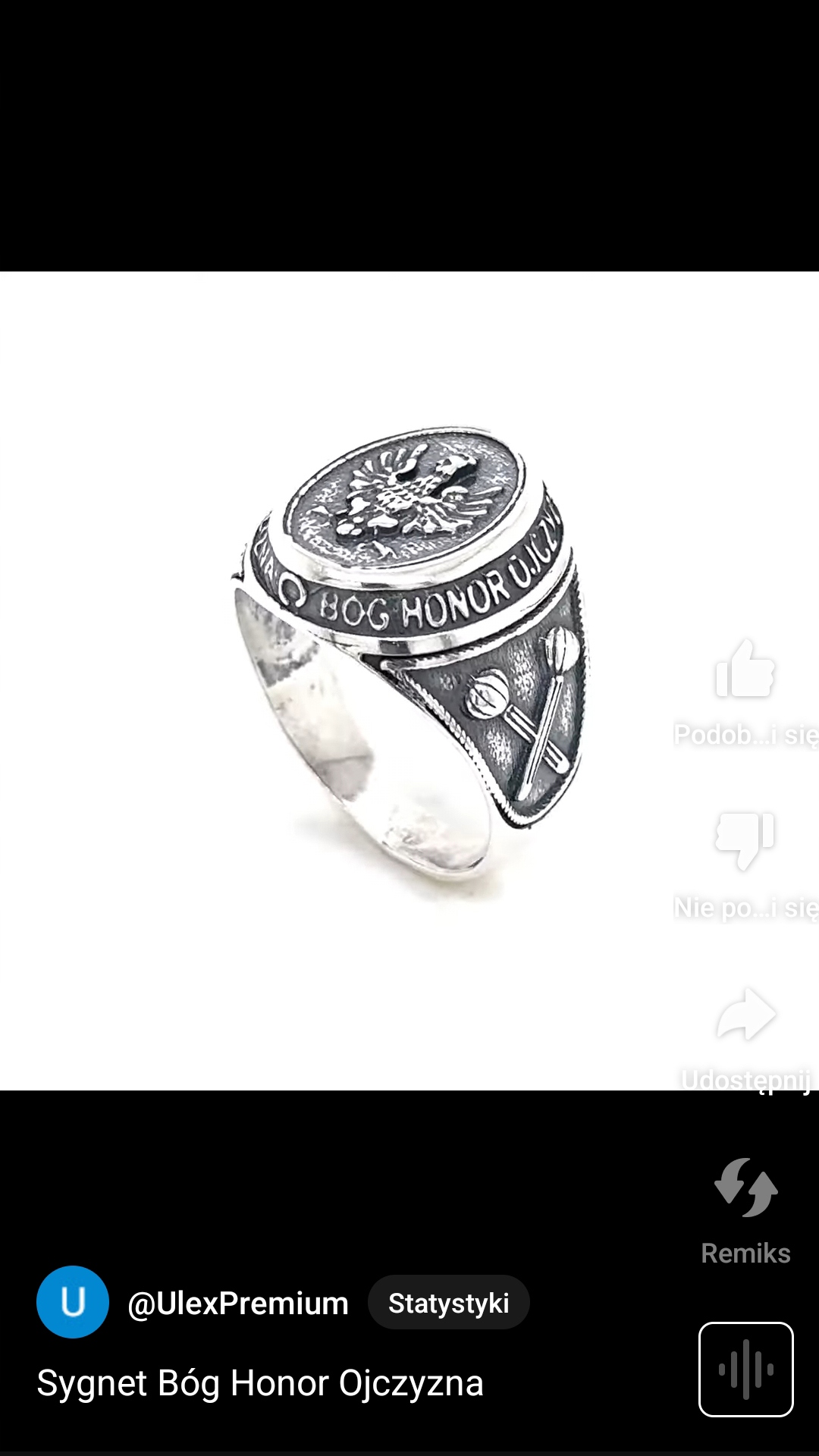The image size is (819, 1456).
Task: Open the @UlexPremium channel
Action: [238, 1303]
